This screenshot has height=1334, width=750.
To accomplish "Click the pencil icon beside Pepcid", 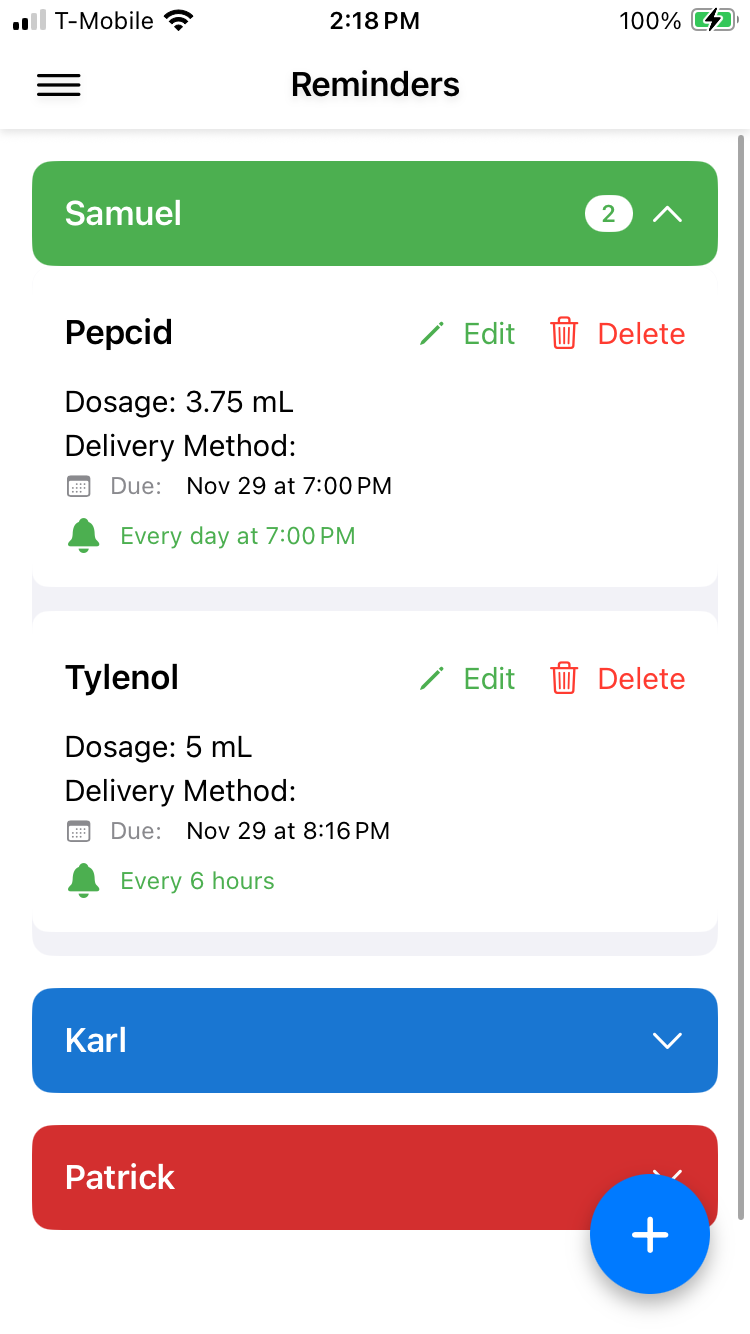I will [x=431, y=333].
